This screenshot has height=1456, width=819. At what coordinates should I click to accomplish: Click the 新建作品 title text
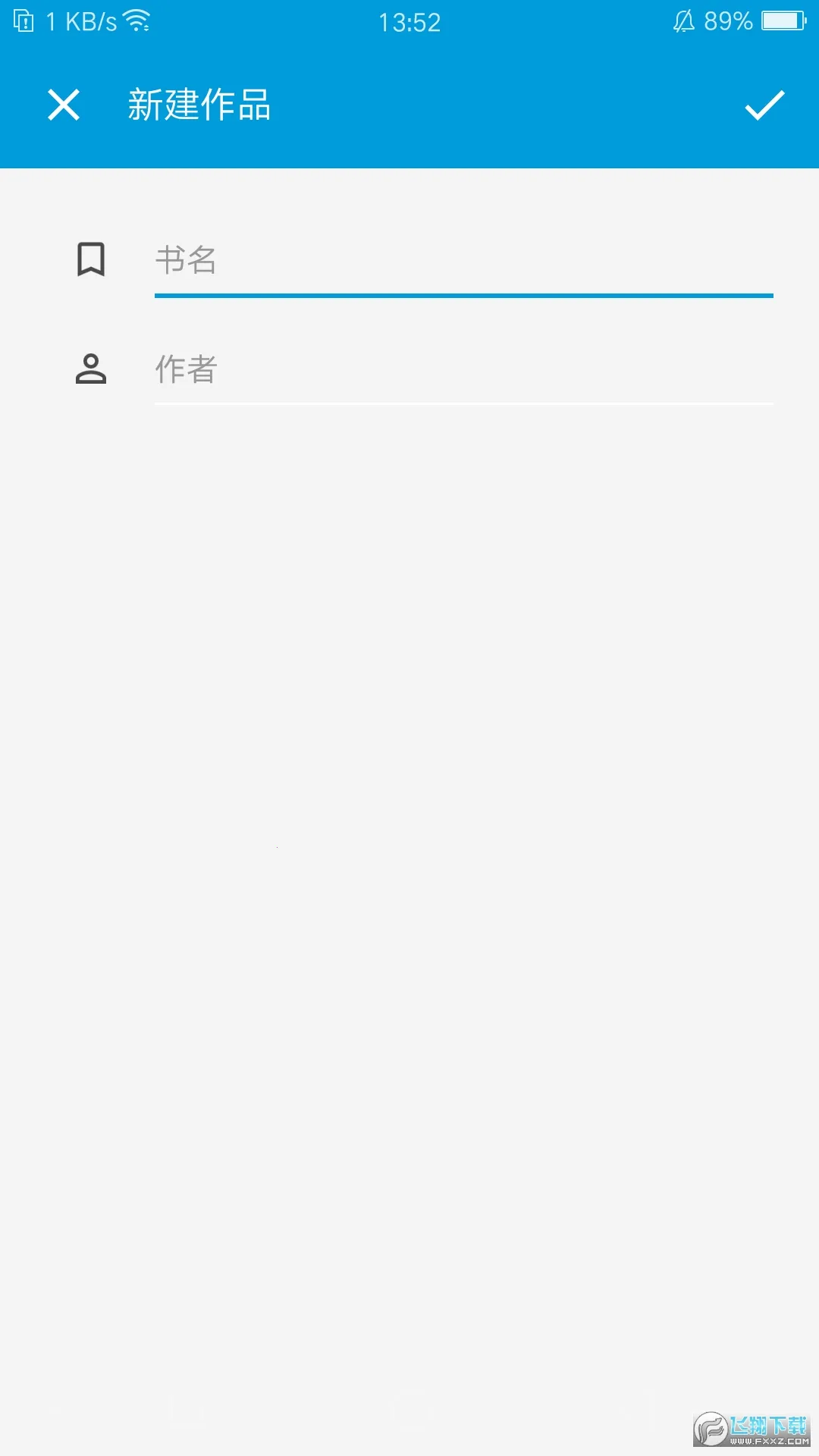200,105
